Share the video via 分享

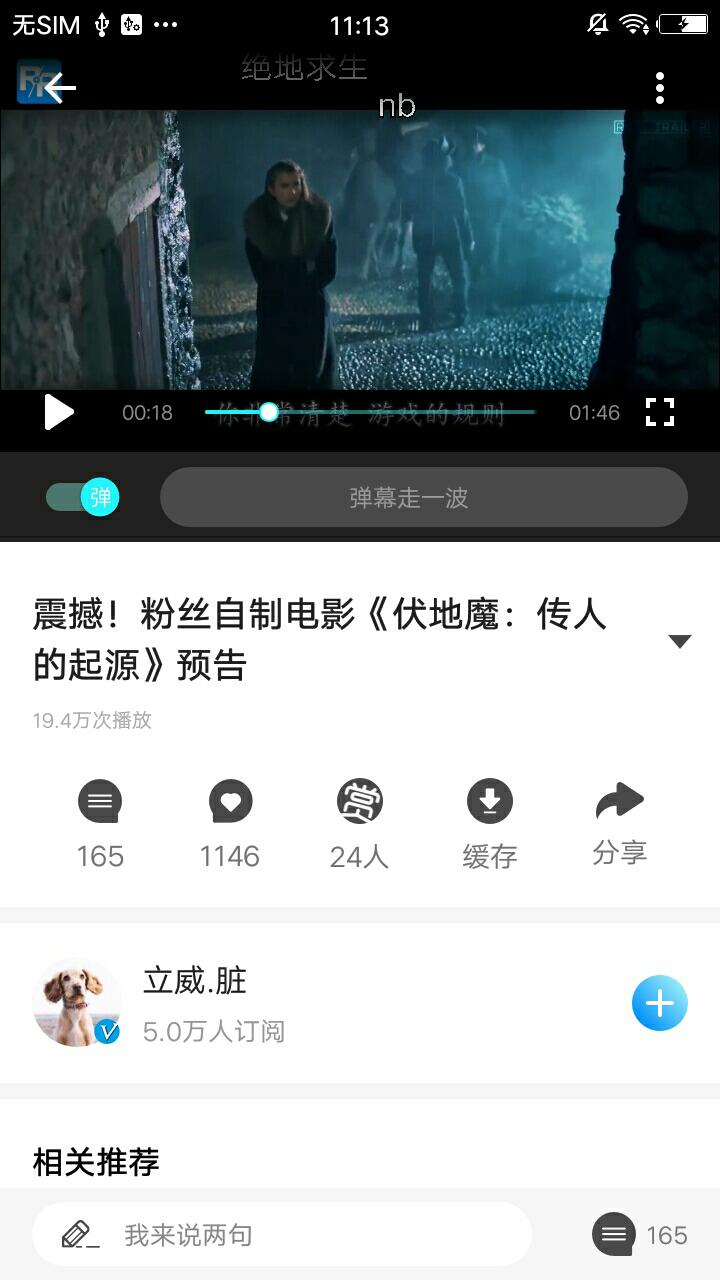pos(619,802)
